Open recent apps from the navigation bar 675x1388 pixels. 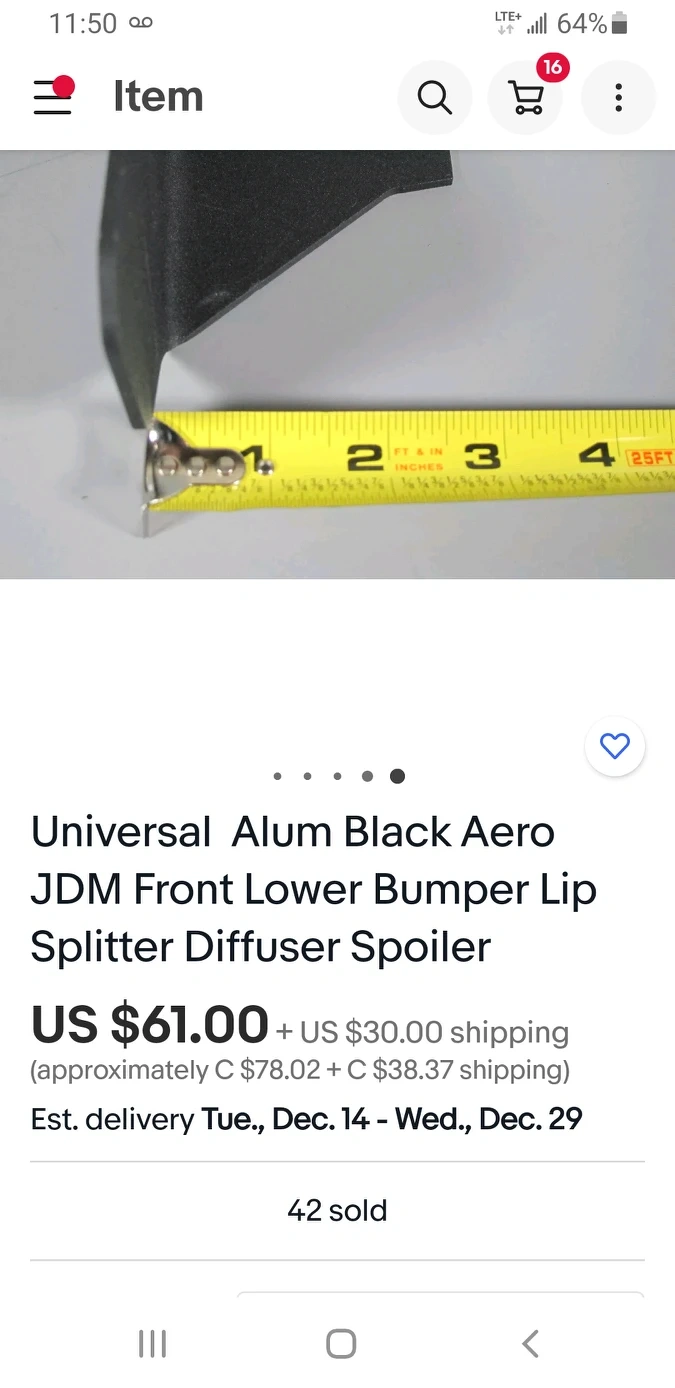pyautogui.click(x=152, y=1344)
